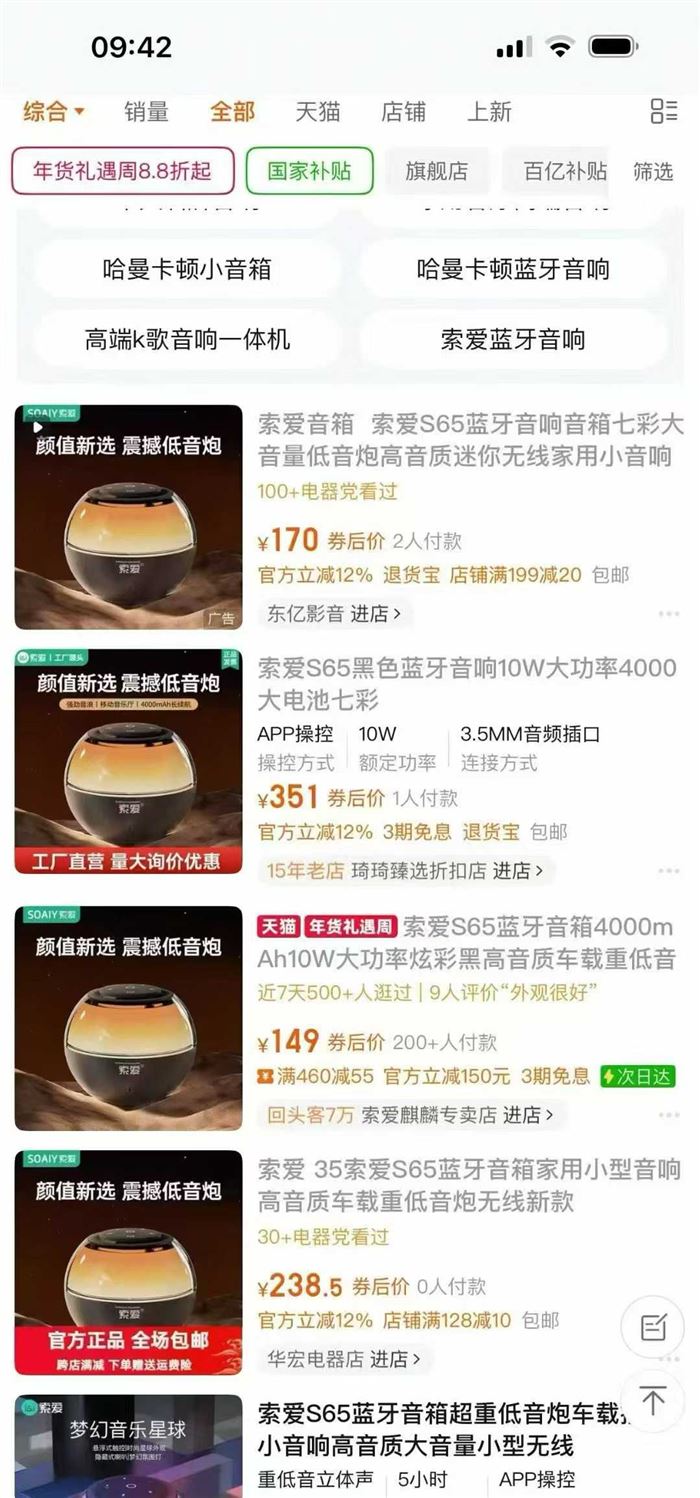Sort results by 销量

(x=146, y=112)
